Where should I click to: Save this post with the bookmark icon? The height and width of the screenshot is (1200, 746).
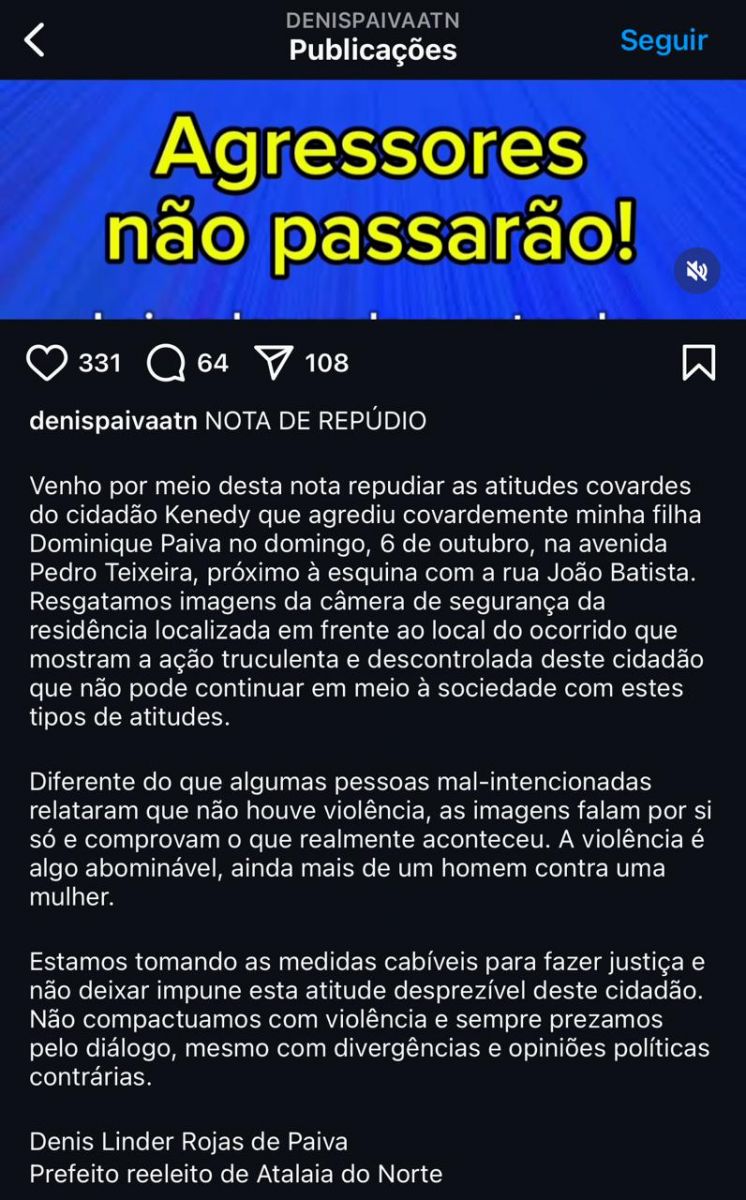click(698, 363)
